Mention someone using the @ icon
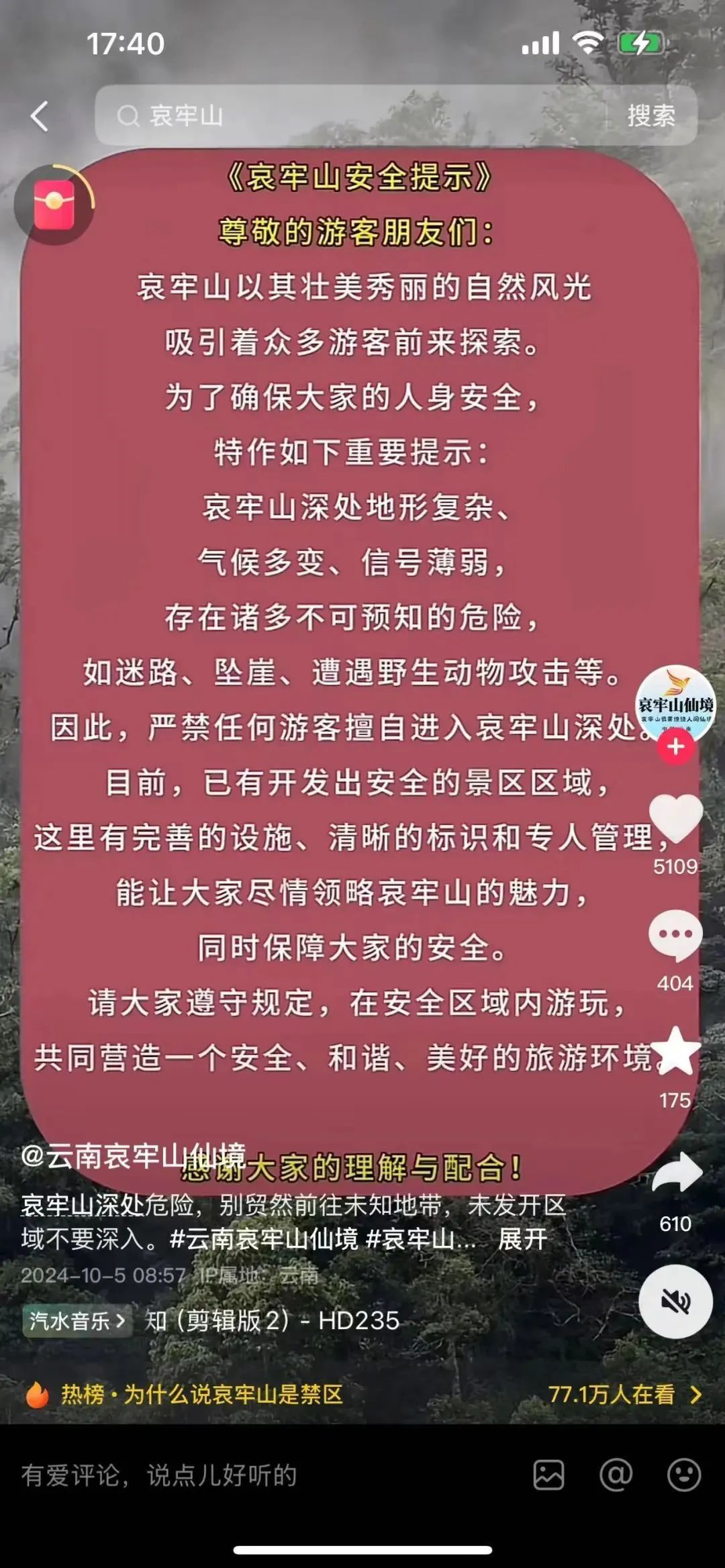Image resolution: width=725 pixels, height=1568 pixels. [x=616, y=1475]
